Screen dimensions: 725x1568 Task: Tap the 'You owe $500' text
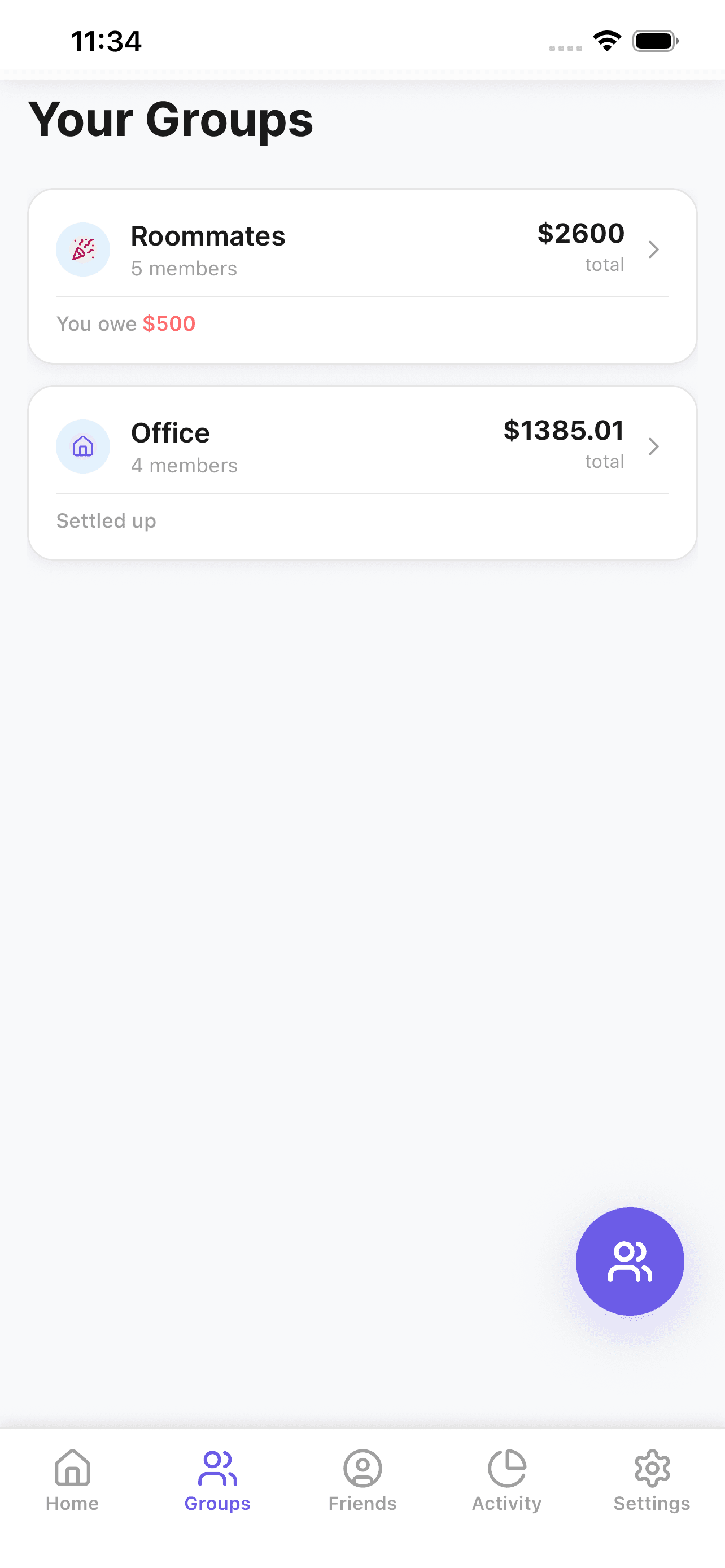(125, 323)
